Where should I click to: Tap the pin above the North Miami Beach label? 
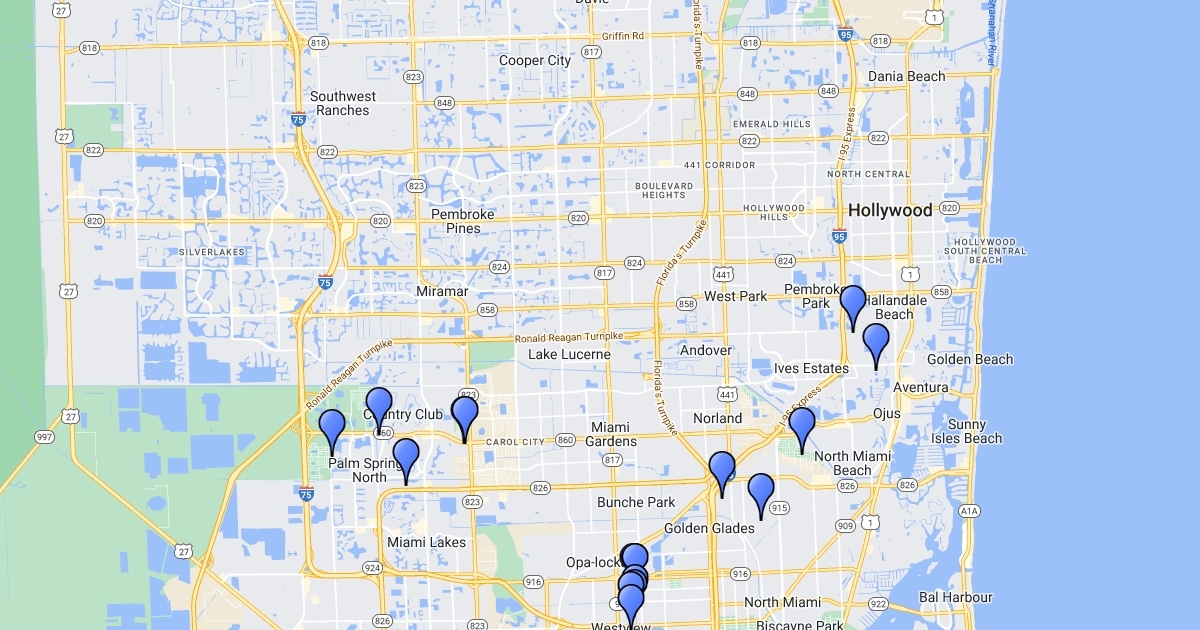[x=802, y=424]
